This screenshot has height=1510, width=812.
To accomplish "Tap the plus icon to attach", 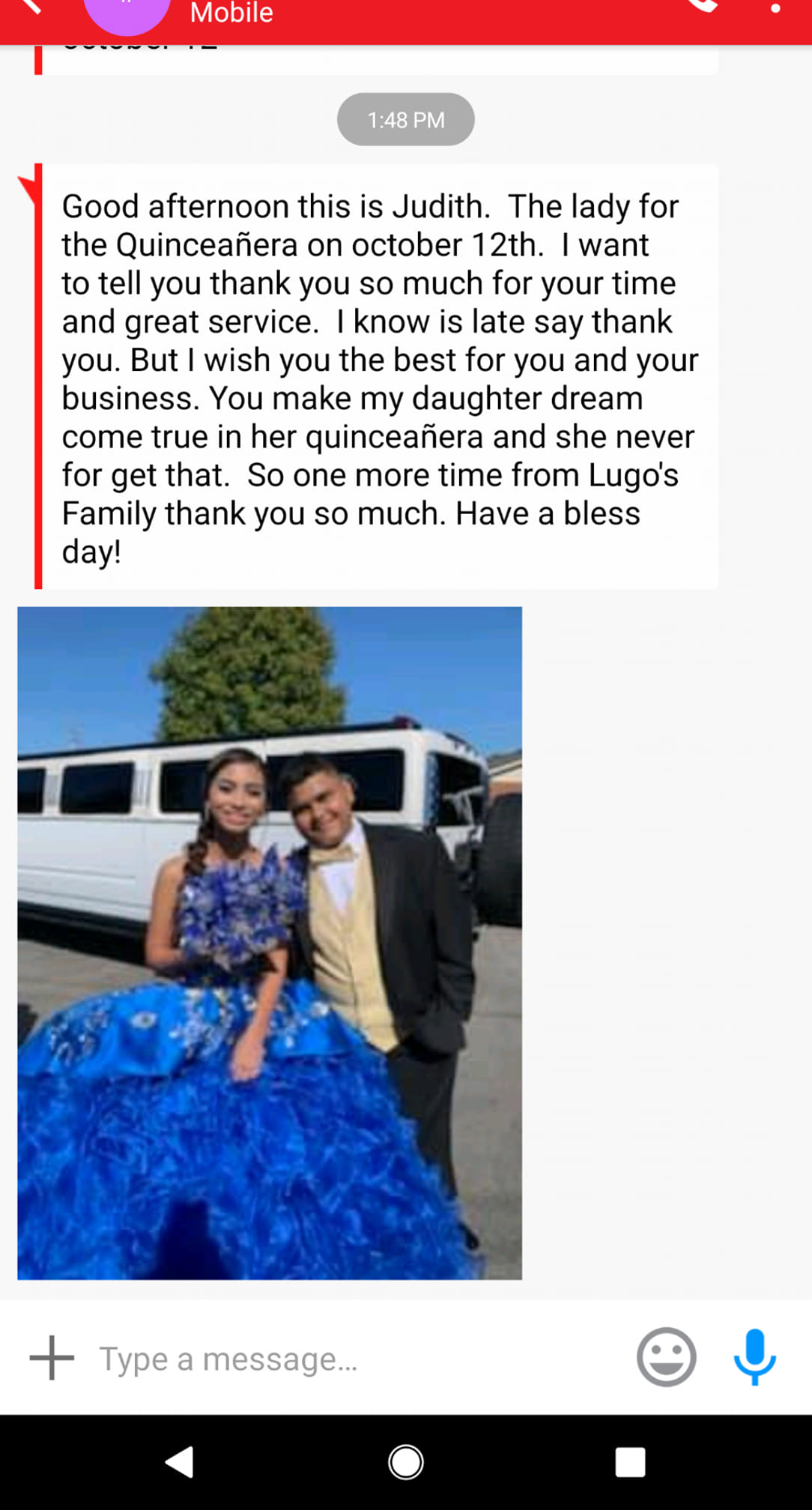I will [x=52, y=1357].
